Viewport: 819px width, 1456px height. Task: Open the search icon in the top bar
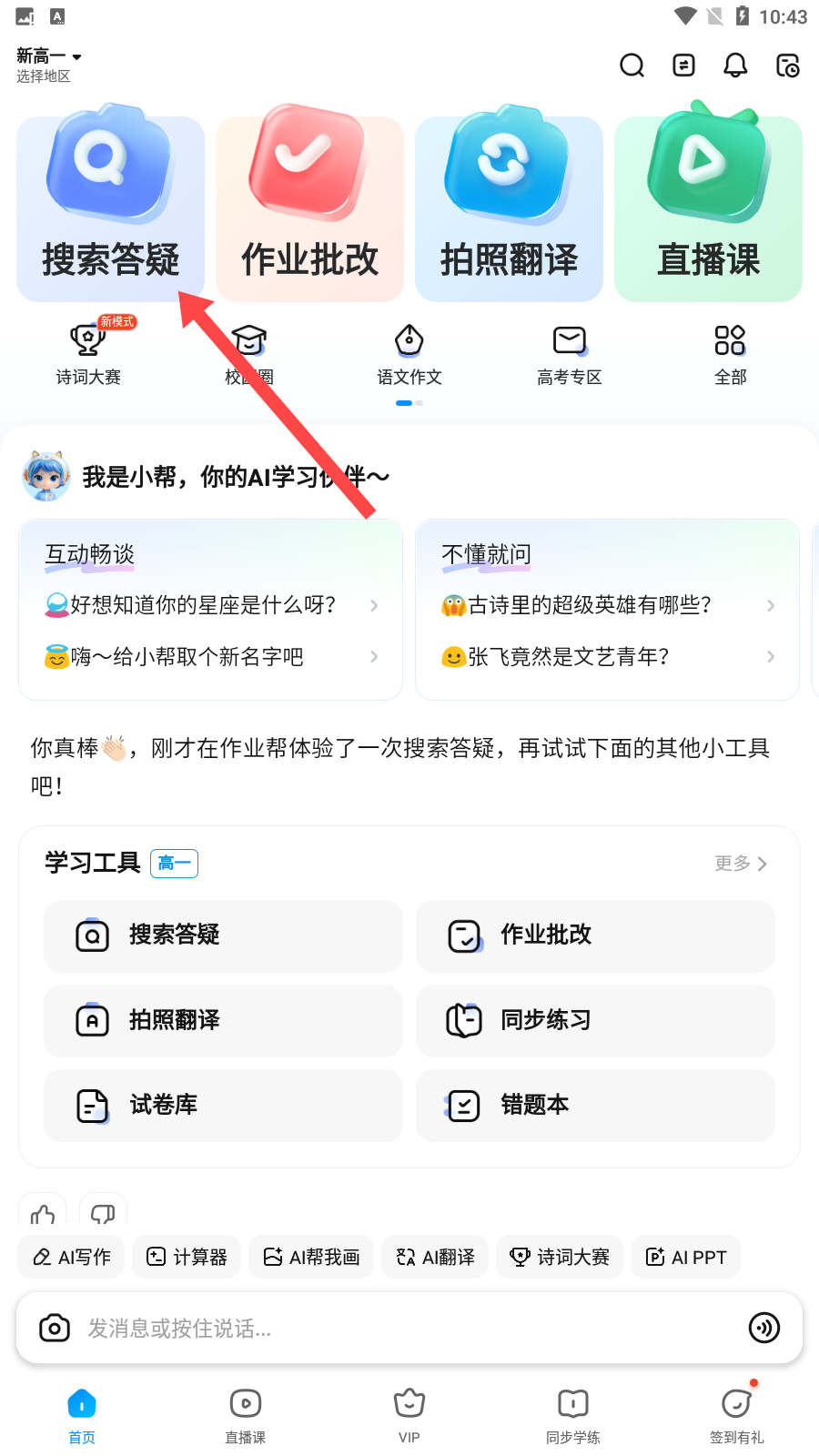coord(632,66)
